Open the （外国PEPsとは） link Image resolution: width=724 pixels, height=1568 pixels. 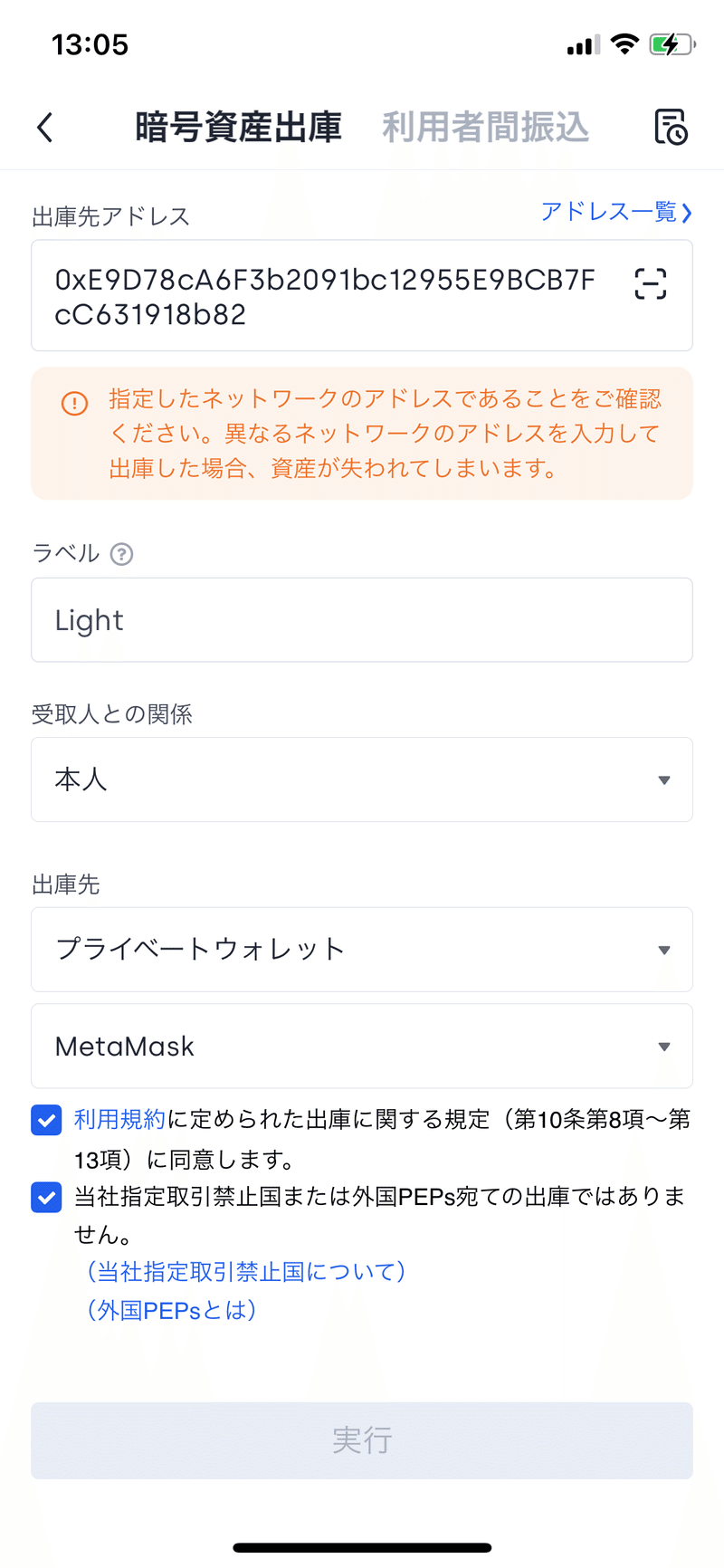tap(170, 1310)
